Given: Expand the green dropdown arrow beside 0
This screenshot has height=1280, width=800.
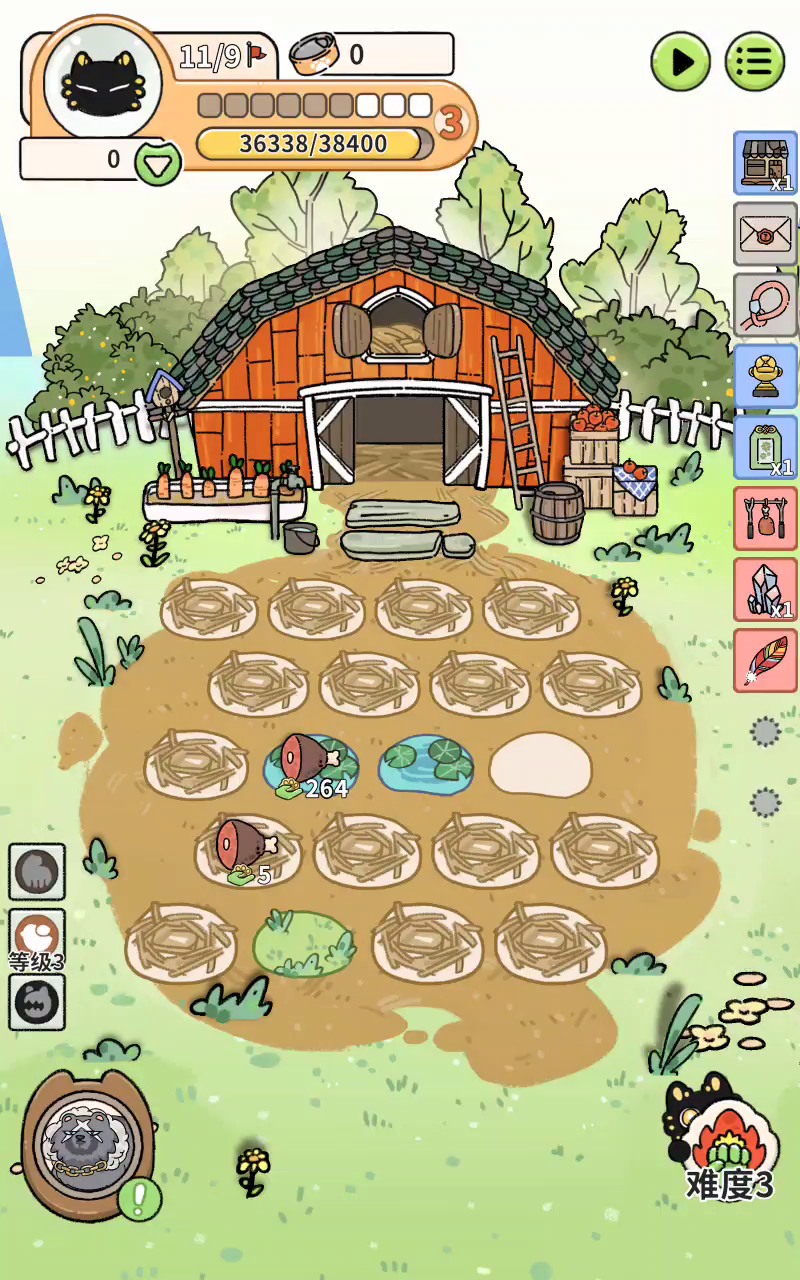Looking at the screenshot, I should [157, 161].
